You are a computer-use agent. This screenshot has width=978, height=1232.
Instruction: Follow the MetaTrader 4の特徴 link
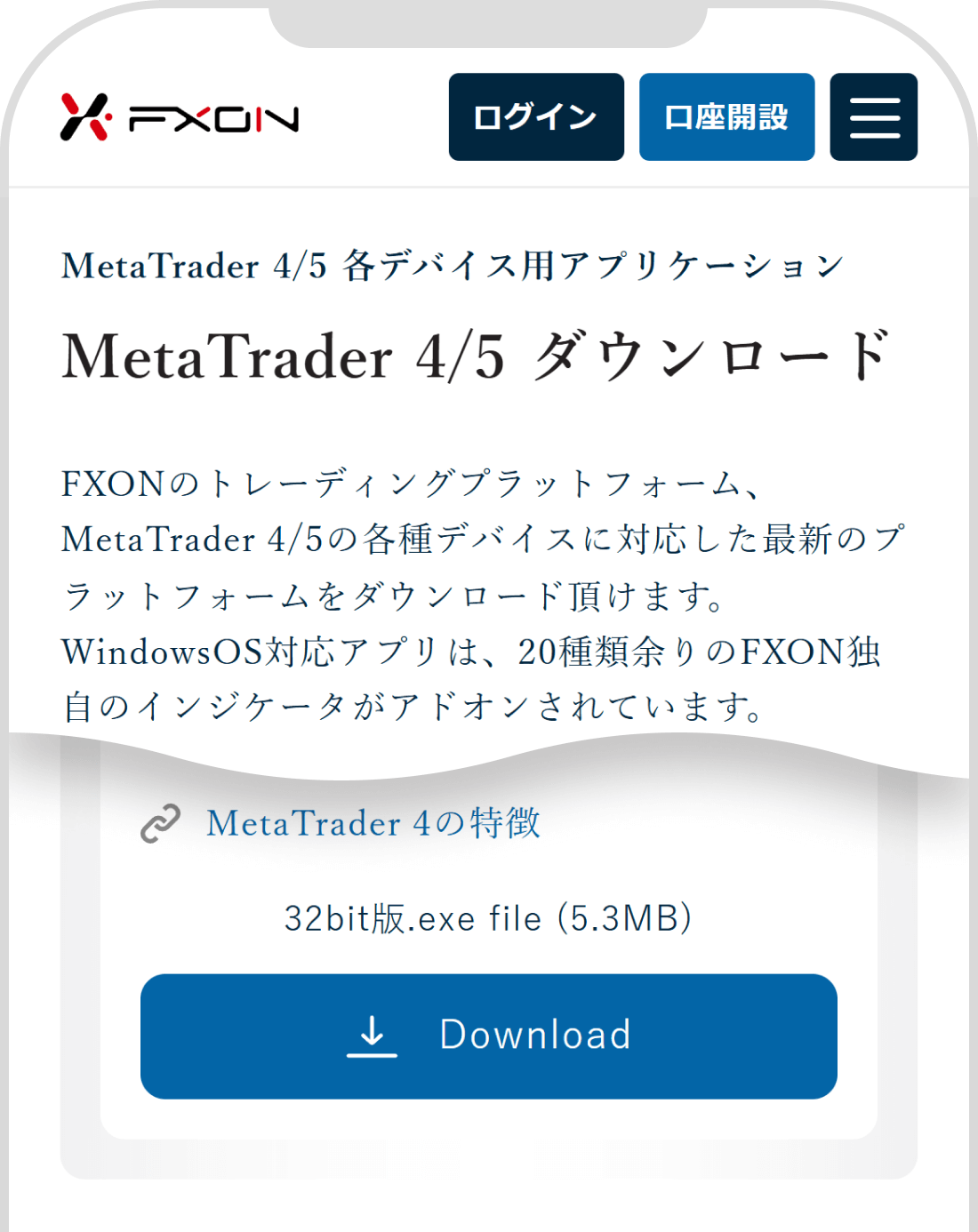coord(373,825)
